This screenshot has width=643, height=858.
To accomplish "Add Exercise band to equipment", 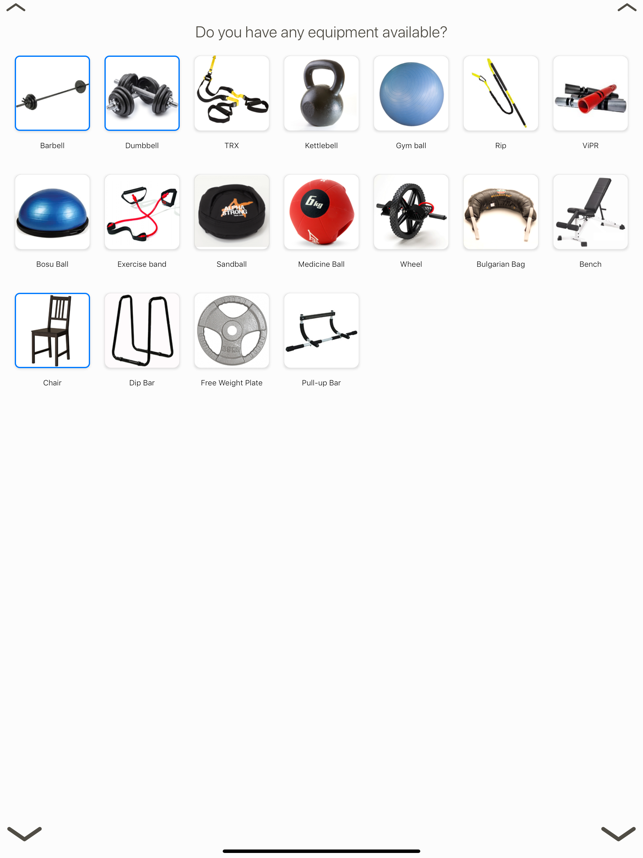I will point(142,212).
